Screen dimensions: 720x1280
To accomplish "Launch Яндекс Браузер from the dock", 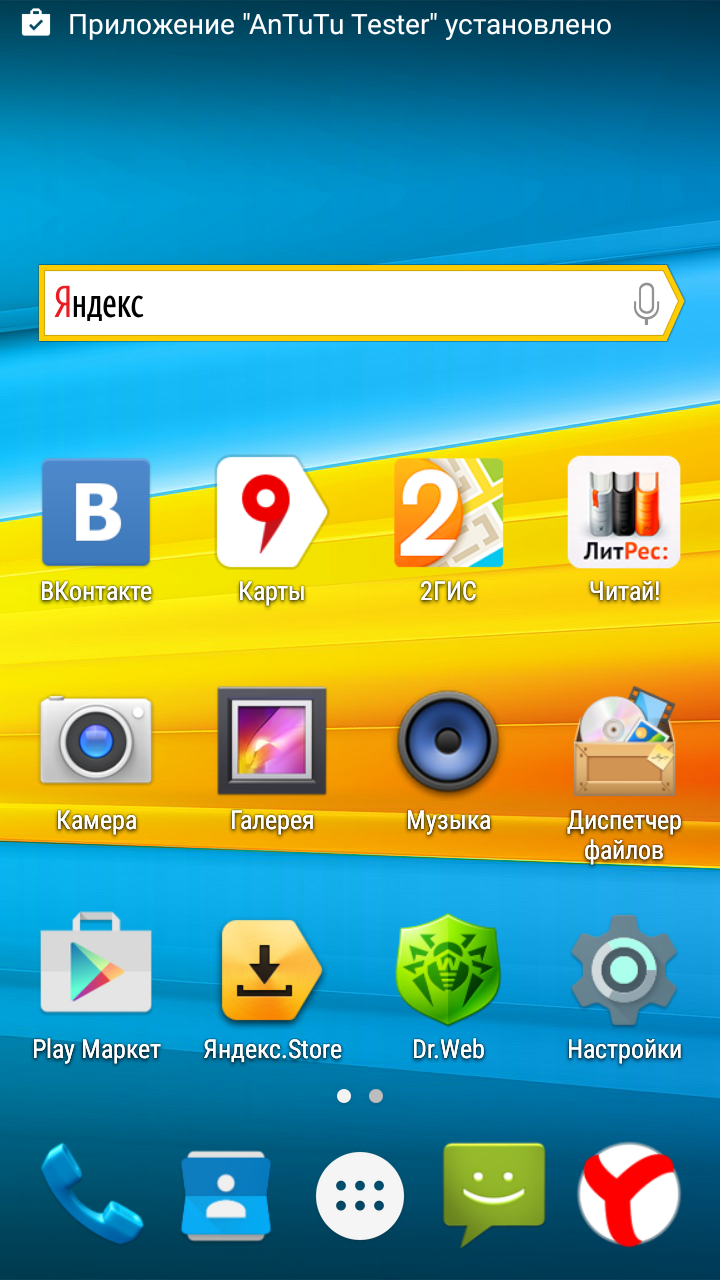I will 629,1195.
